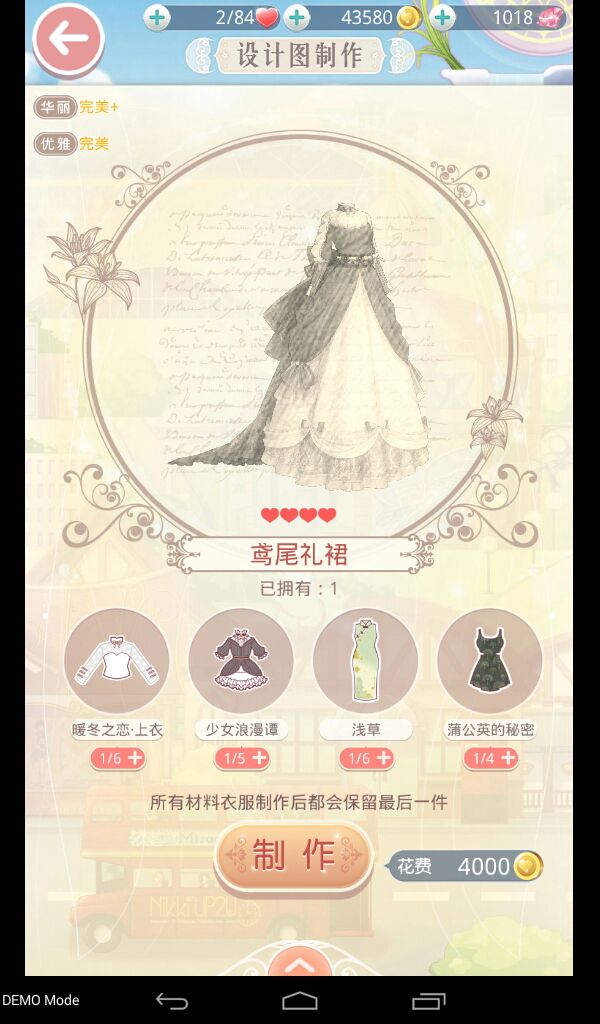Add diamonds via the plus icon

(443, 18)
